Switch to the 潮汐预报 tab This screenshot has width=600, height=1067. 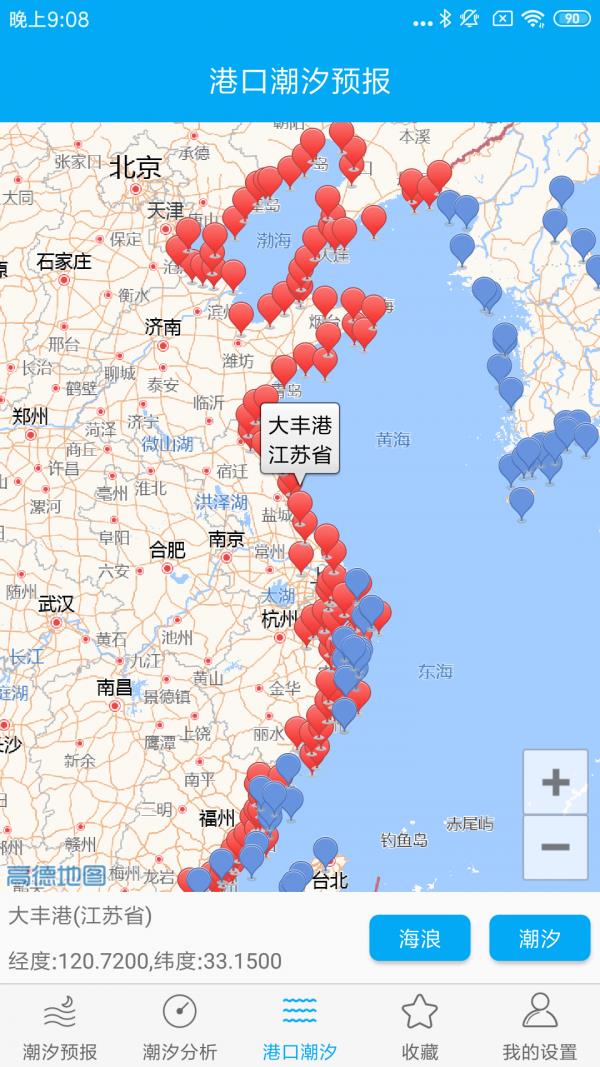(x=60, y=1027)
